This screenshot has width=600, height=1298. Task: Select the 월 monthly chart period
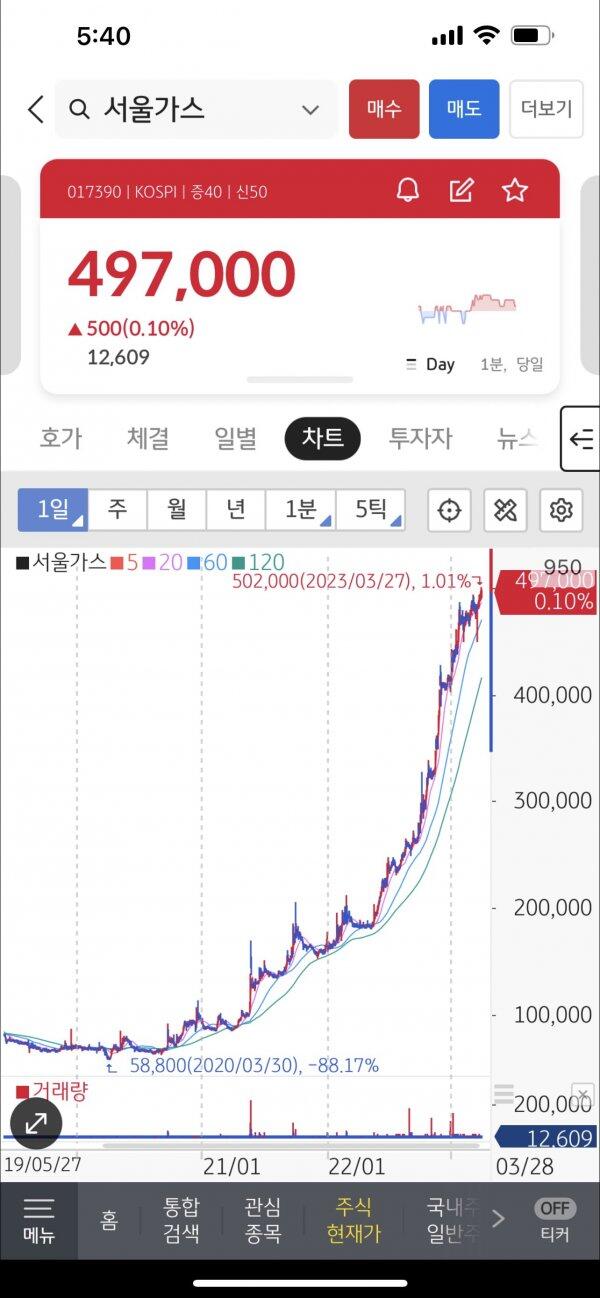pos(176,510)
